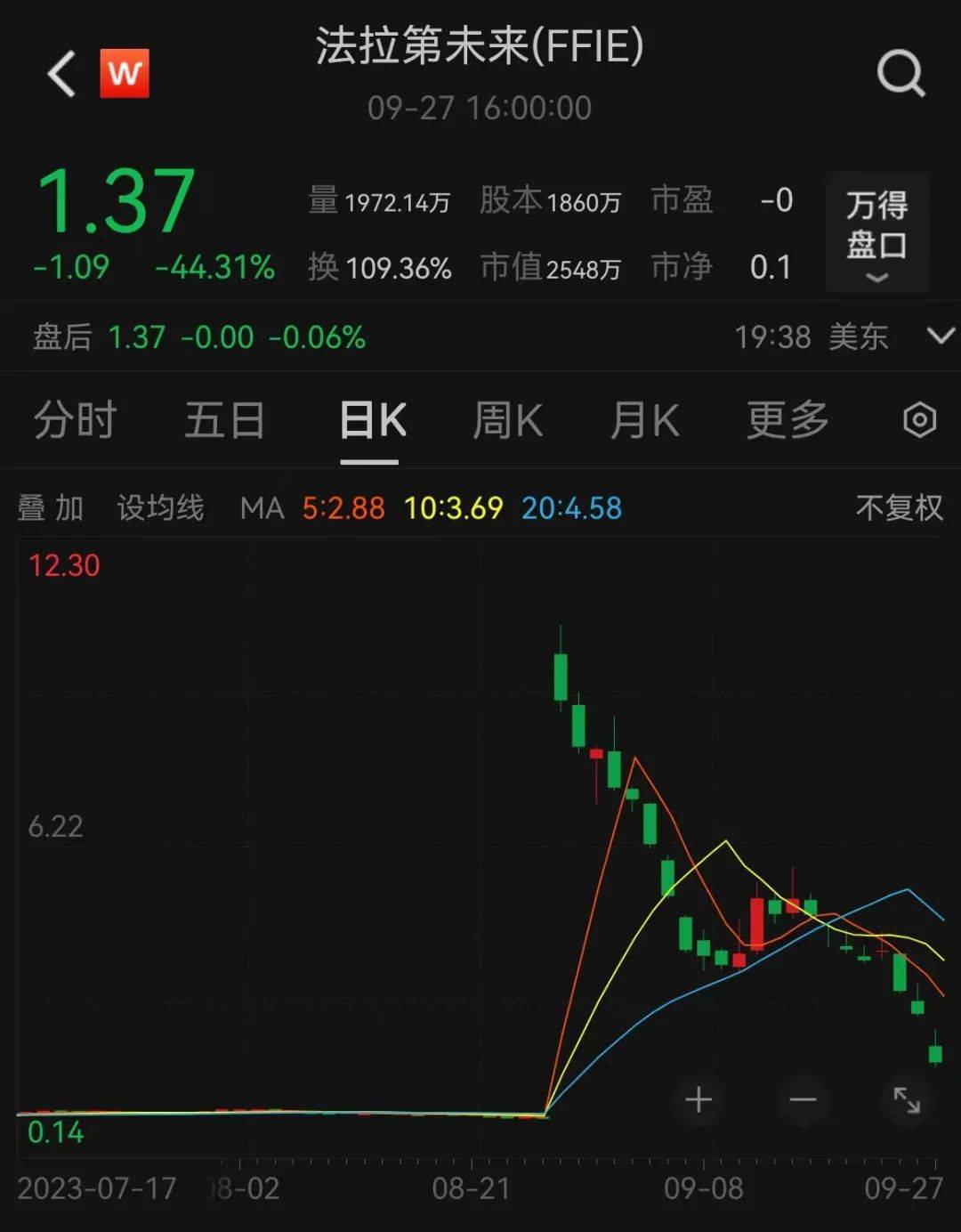Open the search magnifier icon
961x1232 pixels.
pyautogui.click(x=900, y=73)
